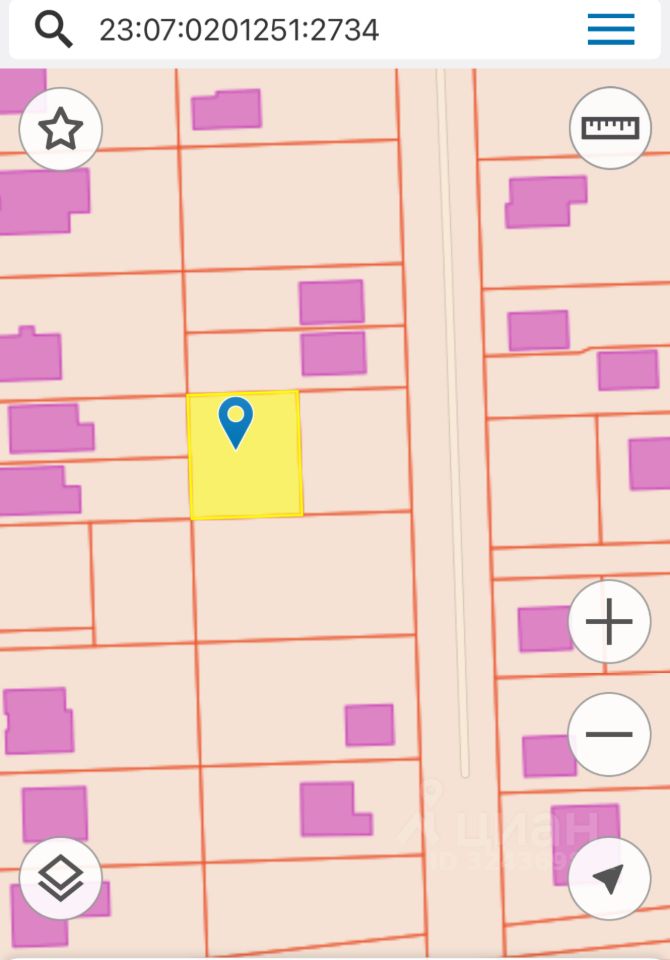Open the hamburger menu
The width and height of the screenshot is (670, 960).
611,29
